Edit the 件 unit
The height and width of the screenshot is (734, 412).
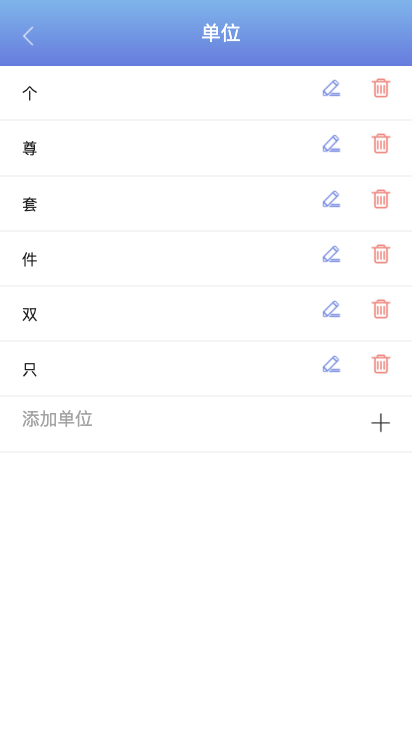tap(331, 254)
